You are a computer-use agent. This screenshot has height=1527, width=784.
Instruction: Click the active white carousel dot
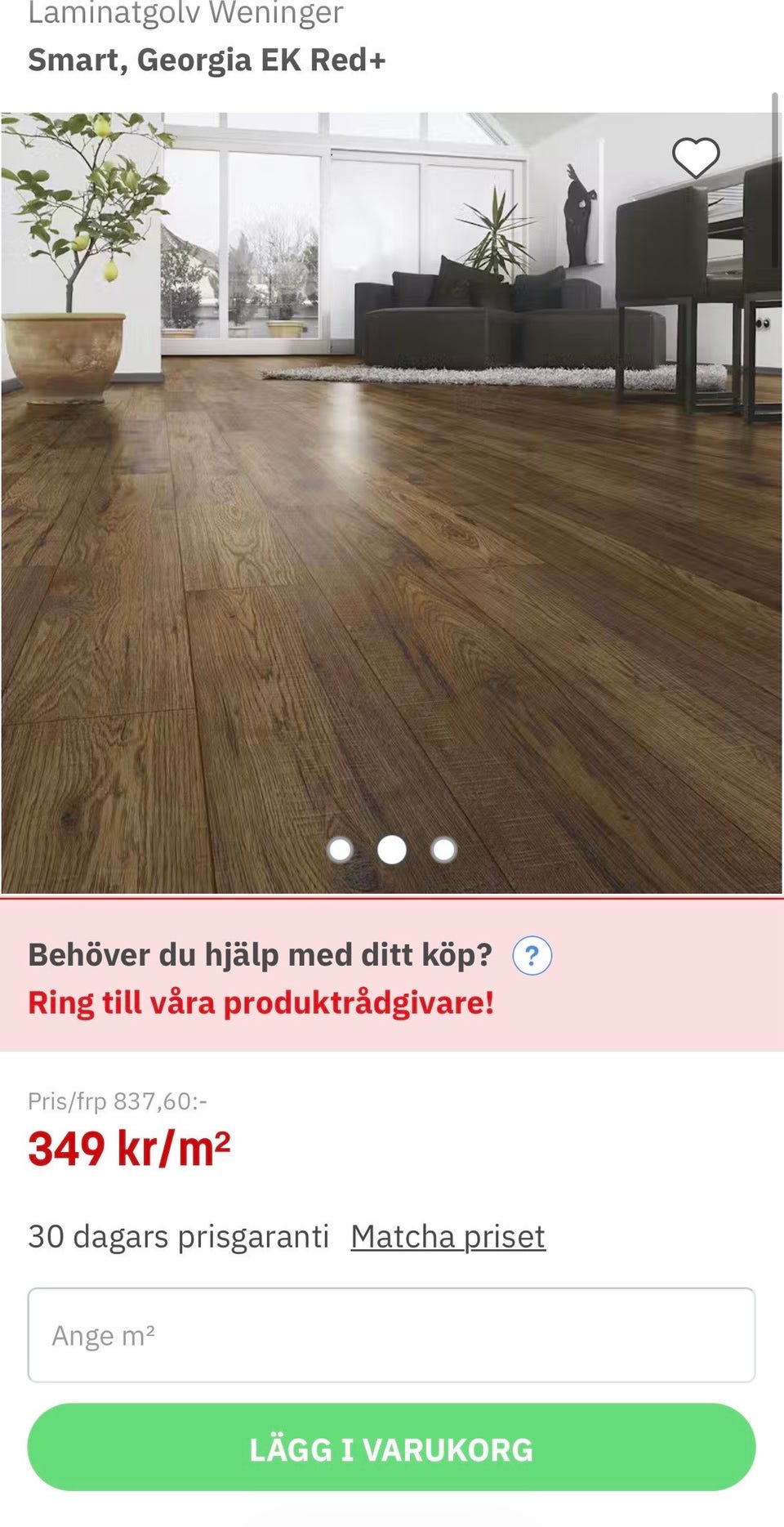[392, 850]
